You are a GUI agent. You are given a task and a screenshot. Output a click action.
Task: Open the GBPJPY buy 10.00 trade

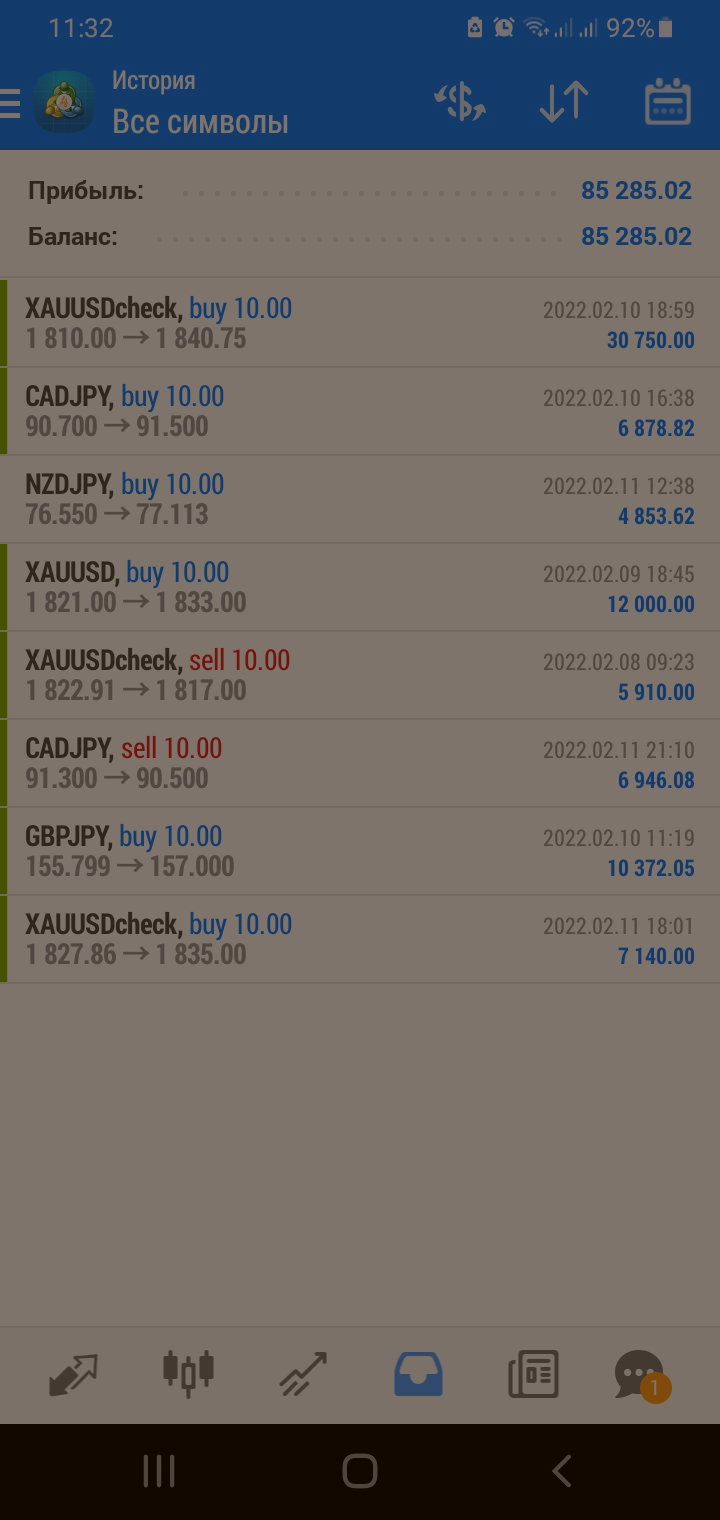pos(360,852)
